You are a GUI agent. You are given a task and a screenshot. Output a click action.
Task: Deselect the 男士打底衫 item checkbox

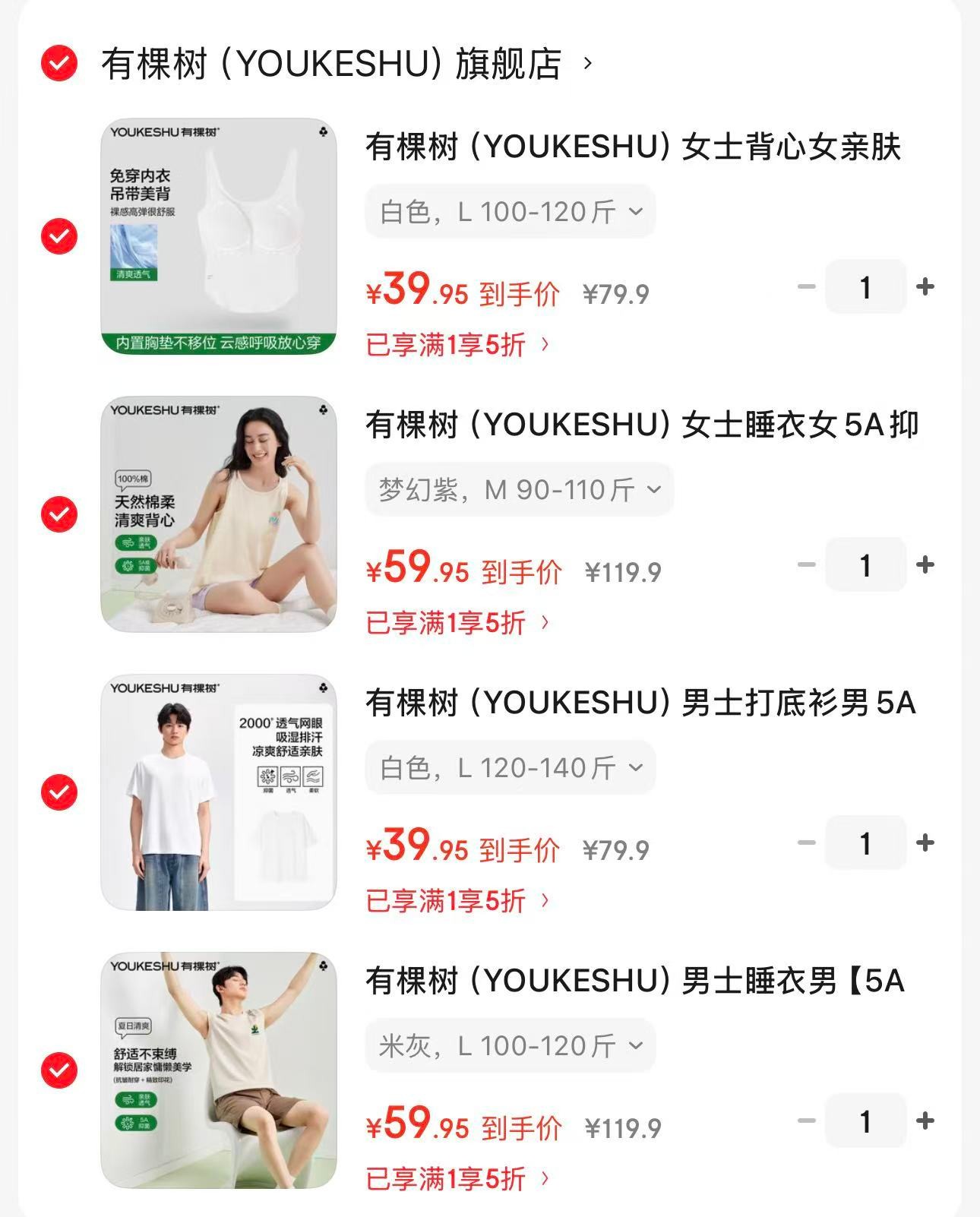click(x=59, y=792)
